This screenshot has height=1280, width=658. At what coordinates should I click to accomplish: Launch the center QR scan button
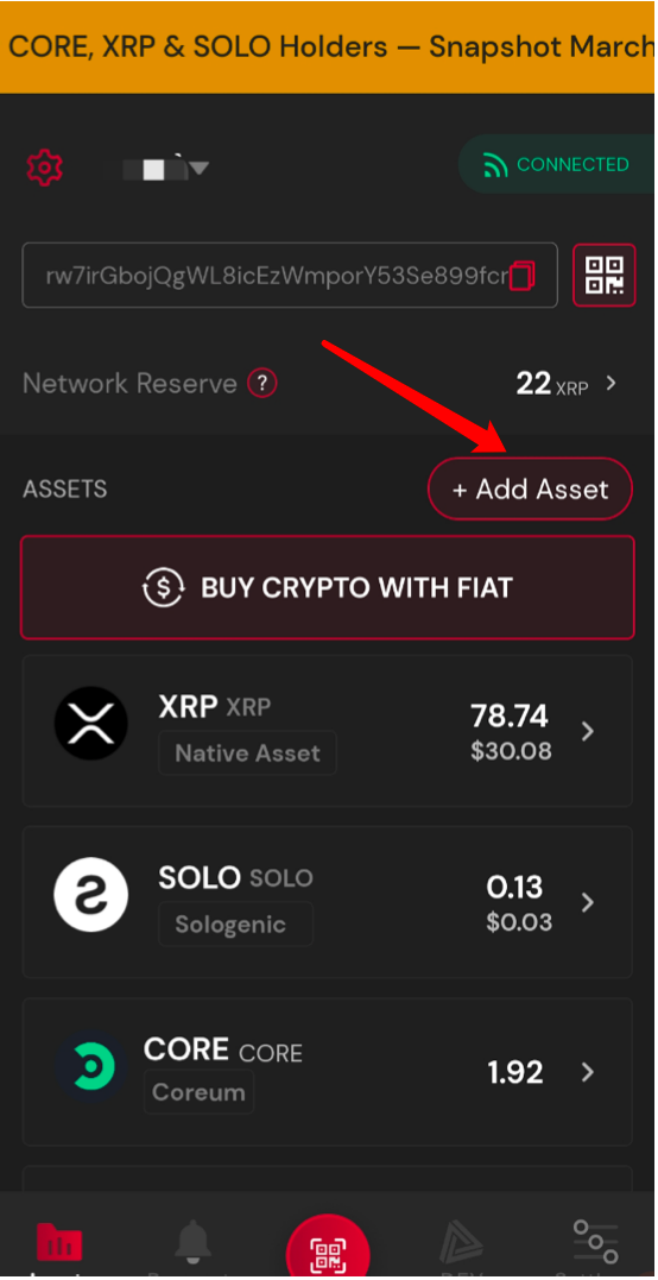(x=328, y=1246)
